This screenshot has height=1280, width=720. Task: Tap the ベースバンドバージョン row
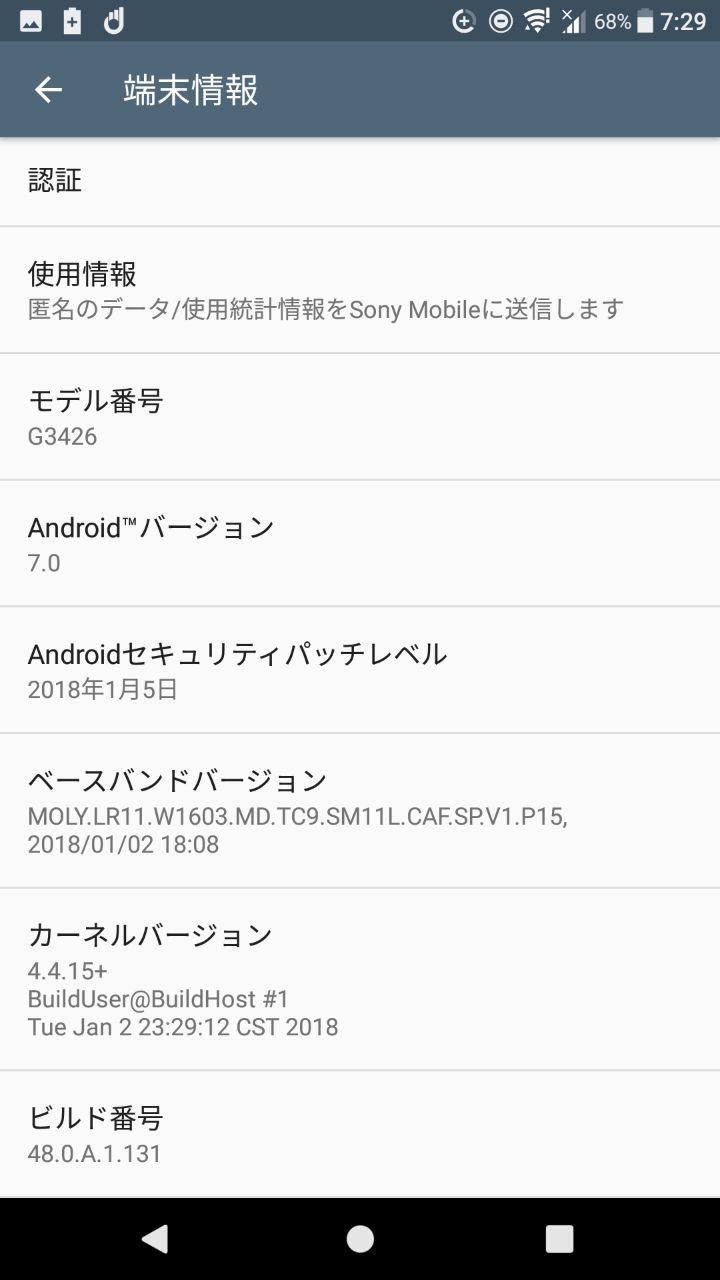(x=360, y=811)
